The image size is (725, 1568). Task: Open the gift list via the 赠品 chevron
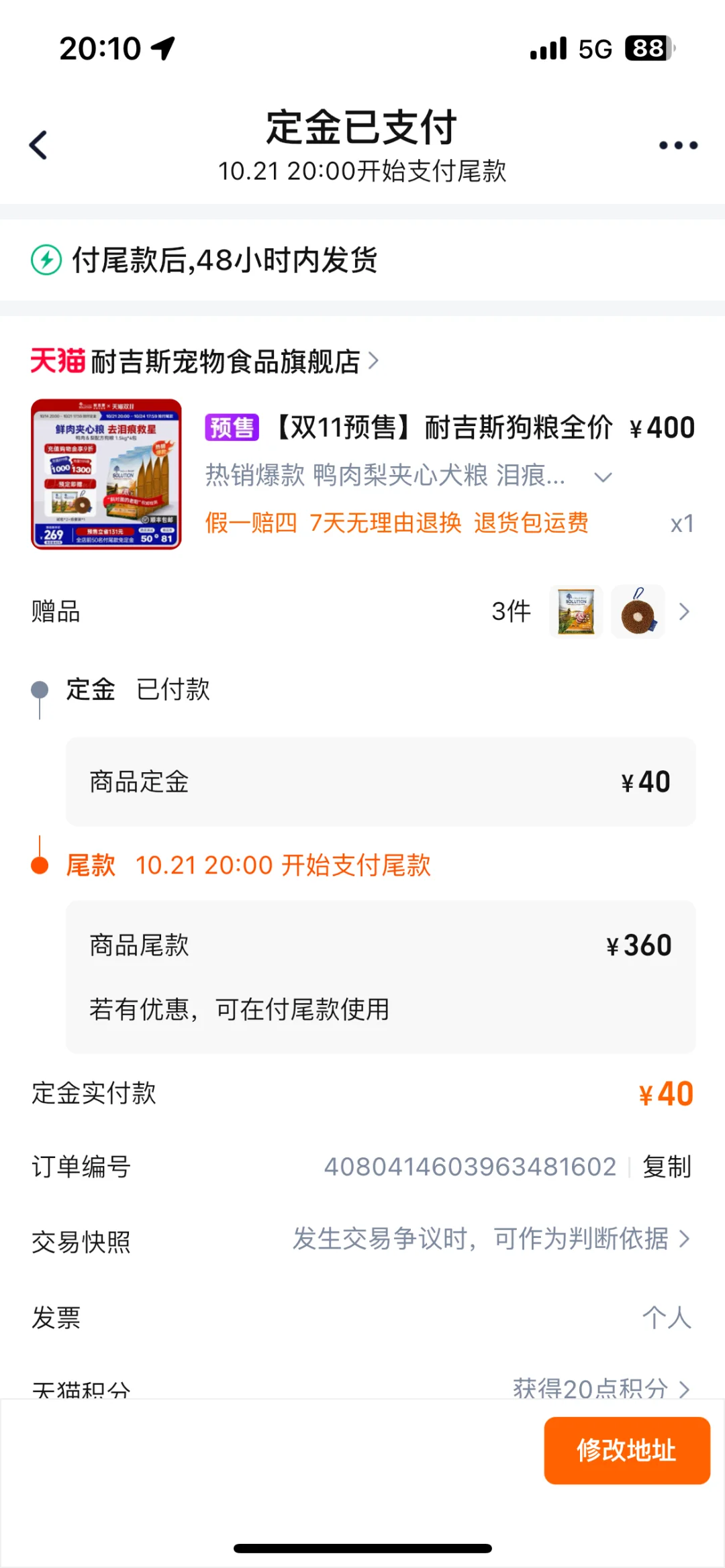684,611
